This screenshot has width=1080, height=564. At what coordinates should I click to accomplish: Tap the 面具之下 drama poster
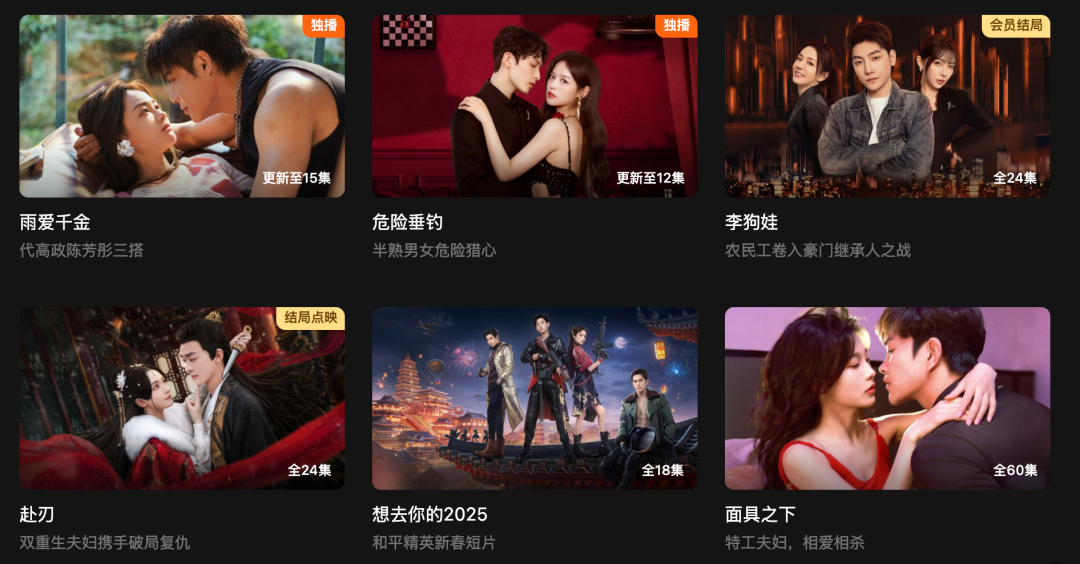tap(887, 398)
